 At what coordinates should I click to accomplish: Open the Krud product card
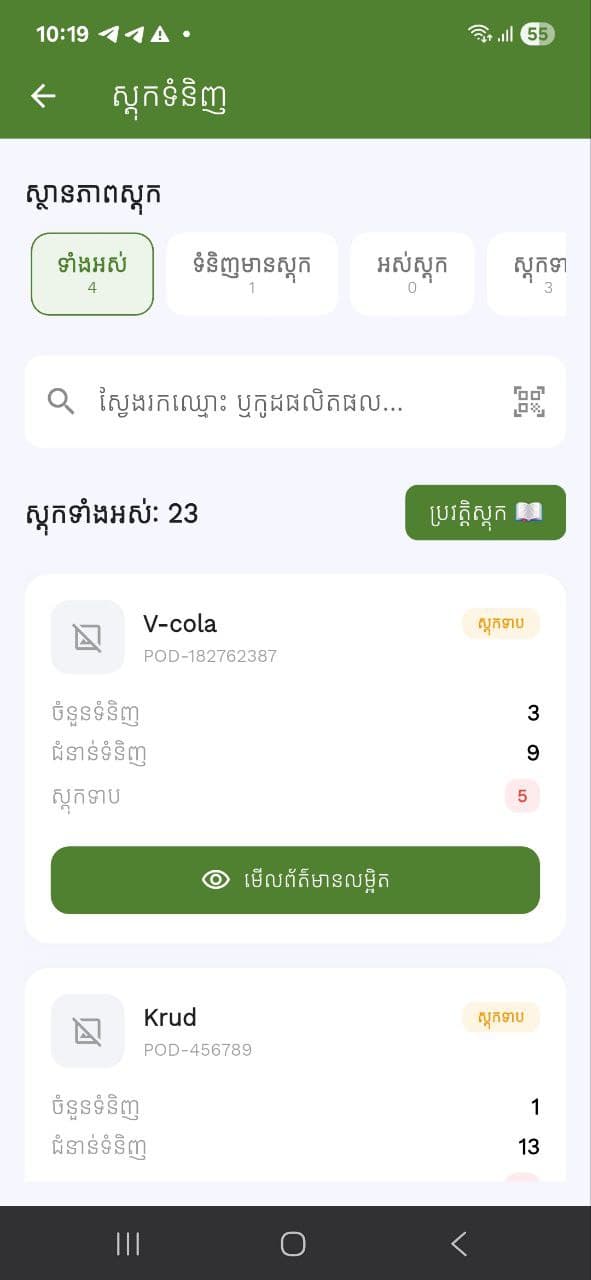pyautogui.click(x=295, y=1075)
